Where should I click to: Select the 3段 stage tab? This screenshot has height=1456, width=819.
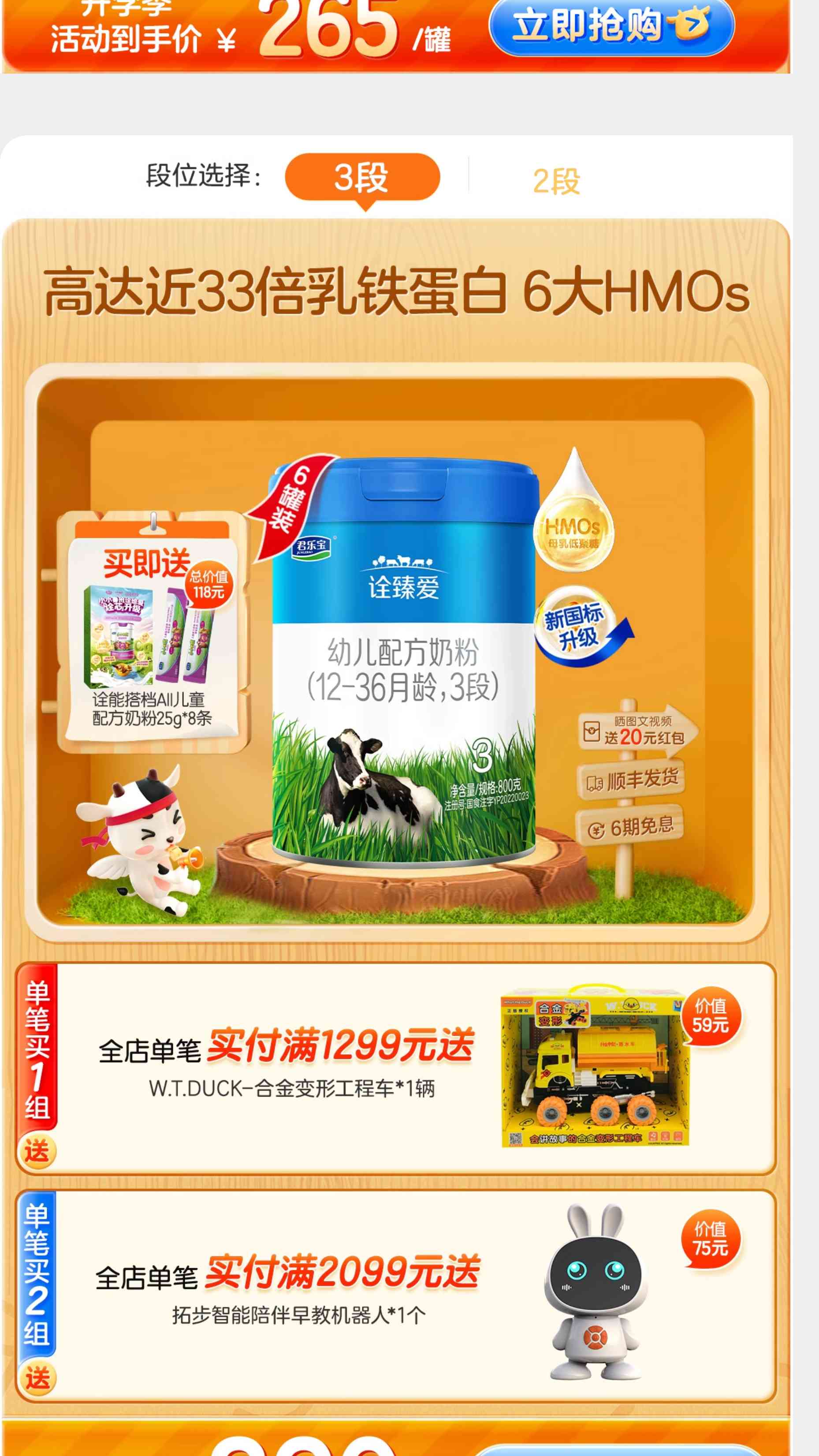362,177
